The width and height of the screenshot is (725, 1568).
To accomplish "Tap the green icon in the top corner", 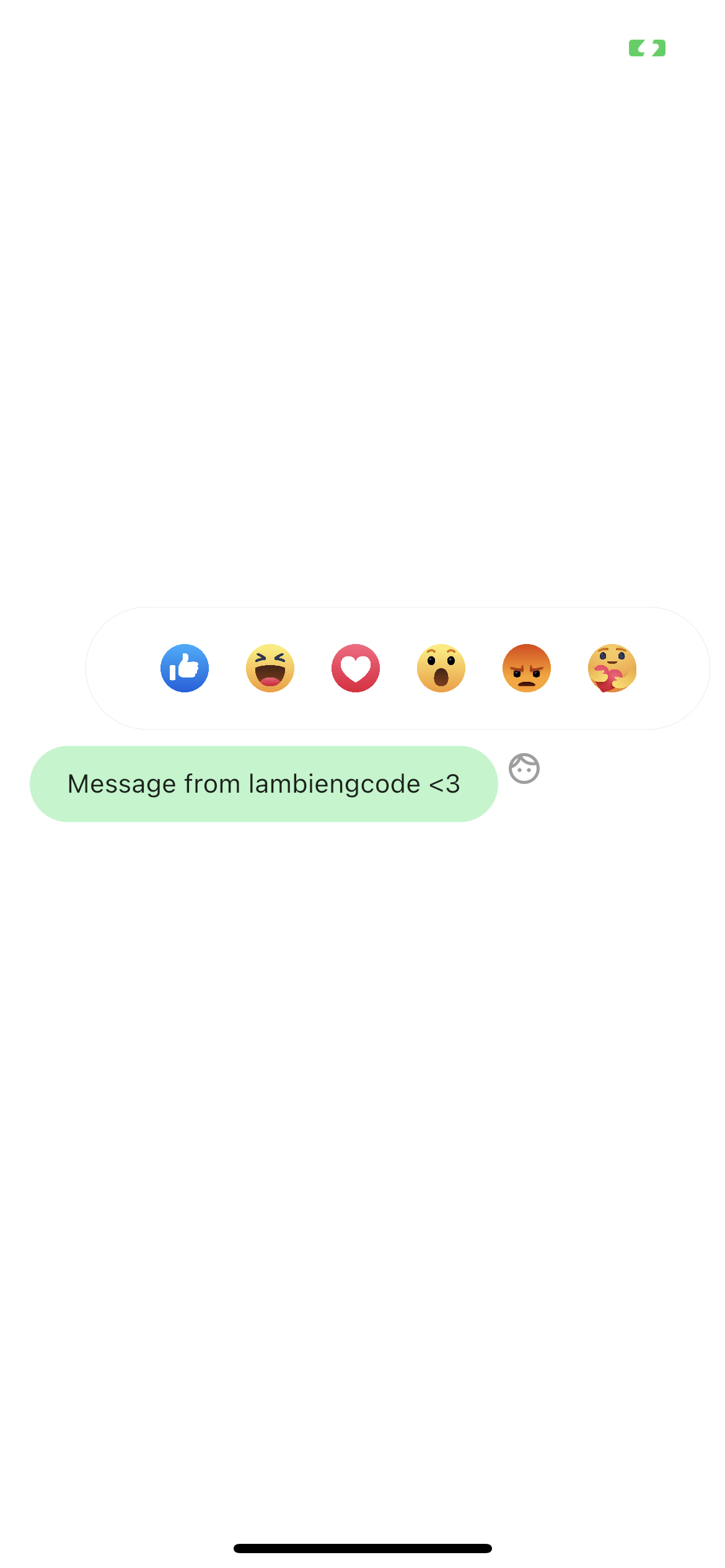I will (x=647, y=48).
